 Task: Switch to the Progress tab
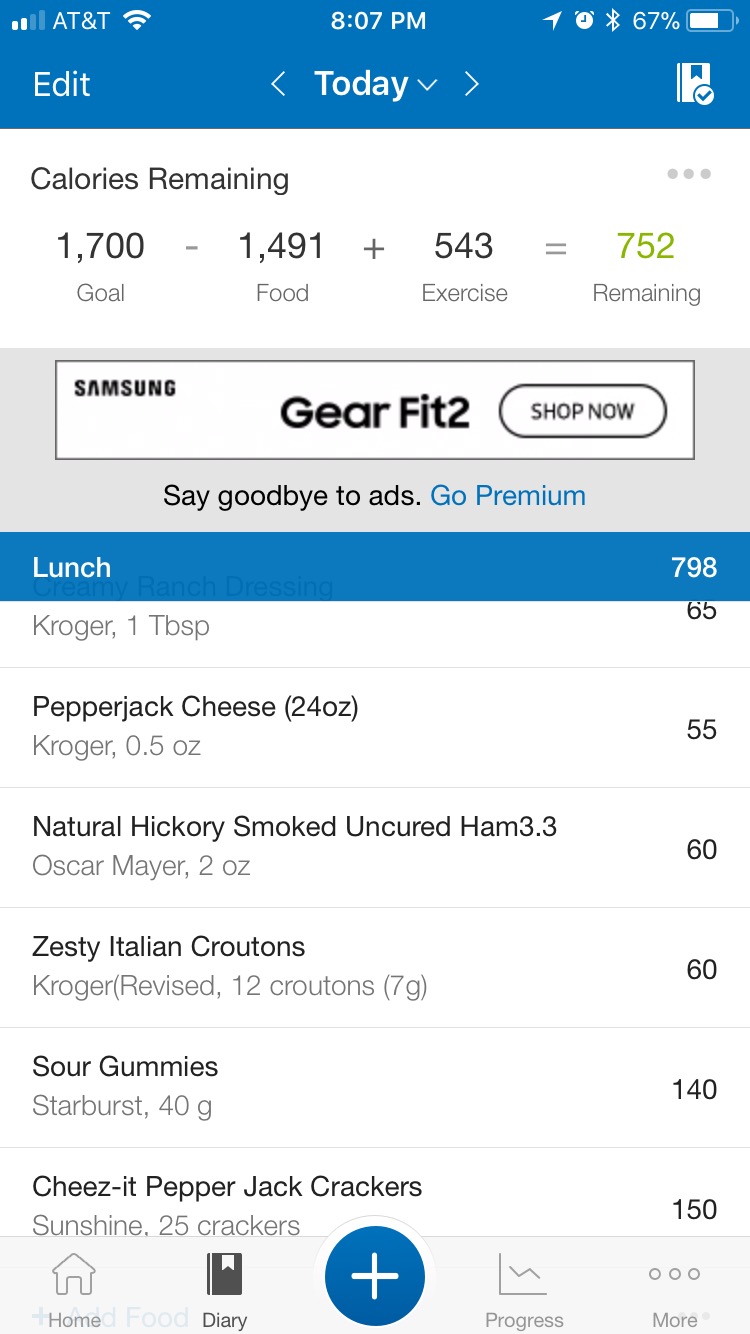(x=524, y=1290)
